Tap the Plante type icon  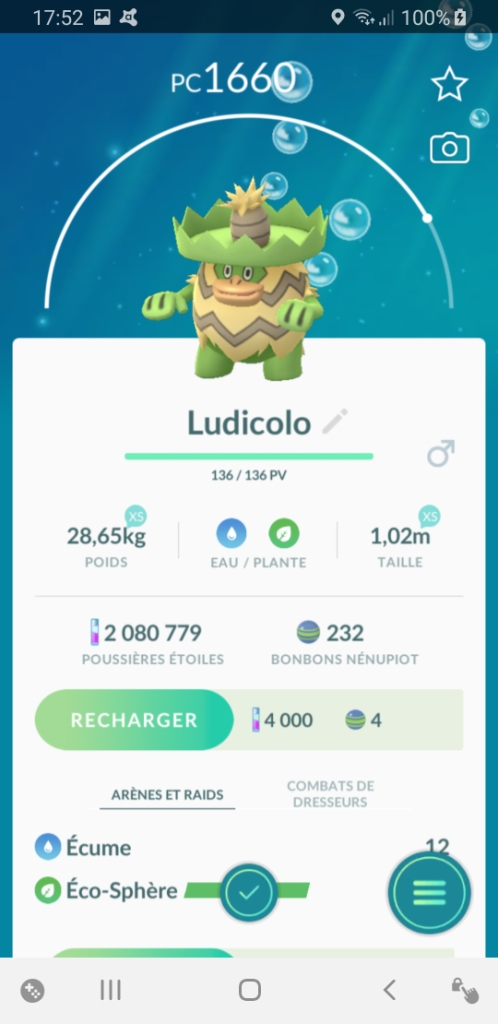(x=284, y=535)
